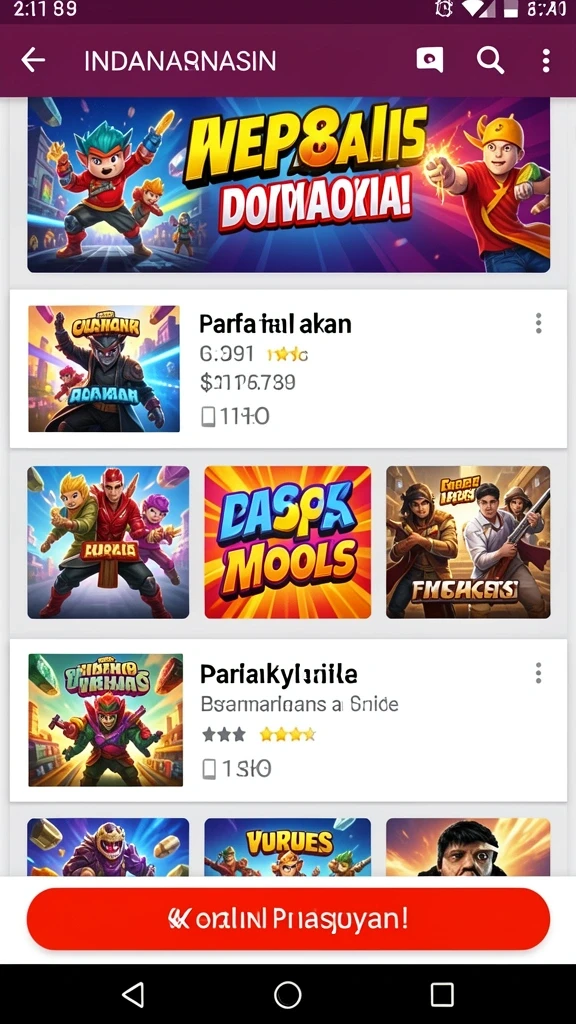Tap the chat bubble icon in app bar
Screen dimensions: 576x1024
430,60
